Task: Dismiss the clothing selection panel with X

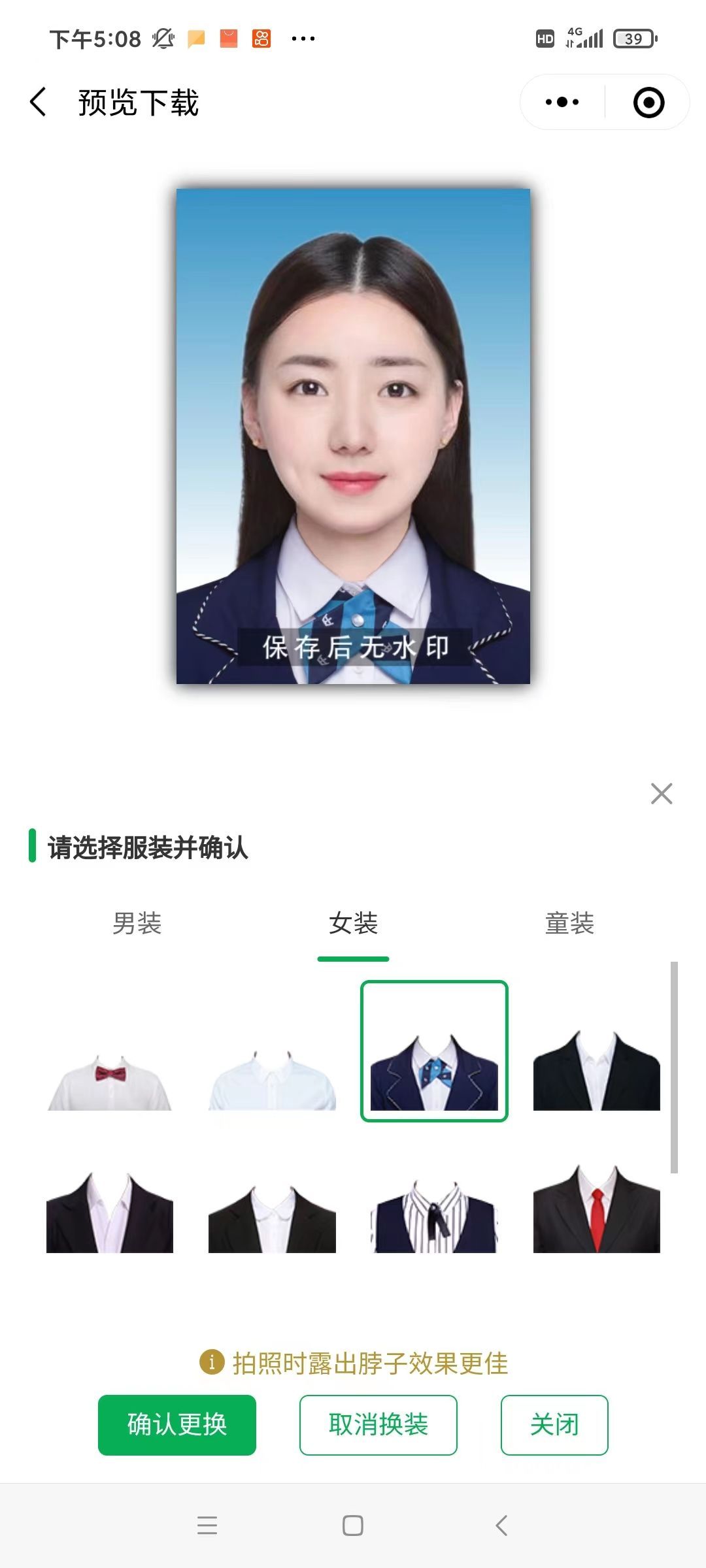Action: pyautogui.click(x=662, y=794)
